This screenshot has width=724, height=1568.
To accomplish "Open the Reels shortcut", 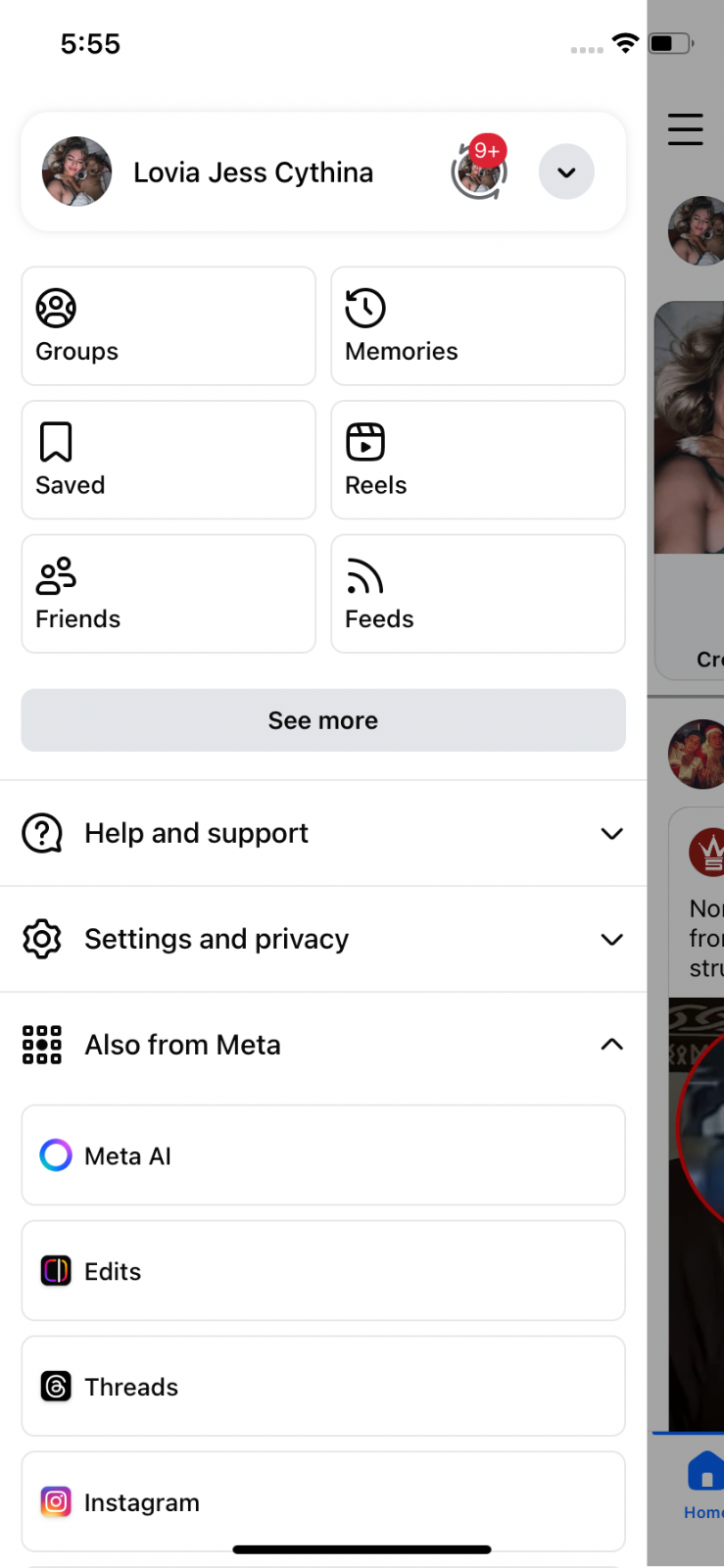I will point(478,460).
